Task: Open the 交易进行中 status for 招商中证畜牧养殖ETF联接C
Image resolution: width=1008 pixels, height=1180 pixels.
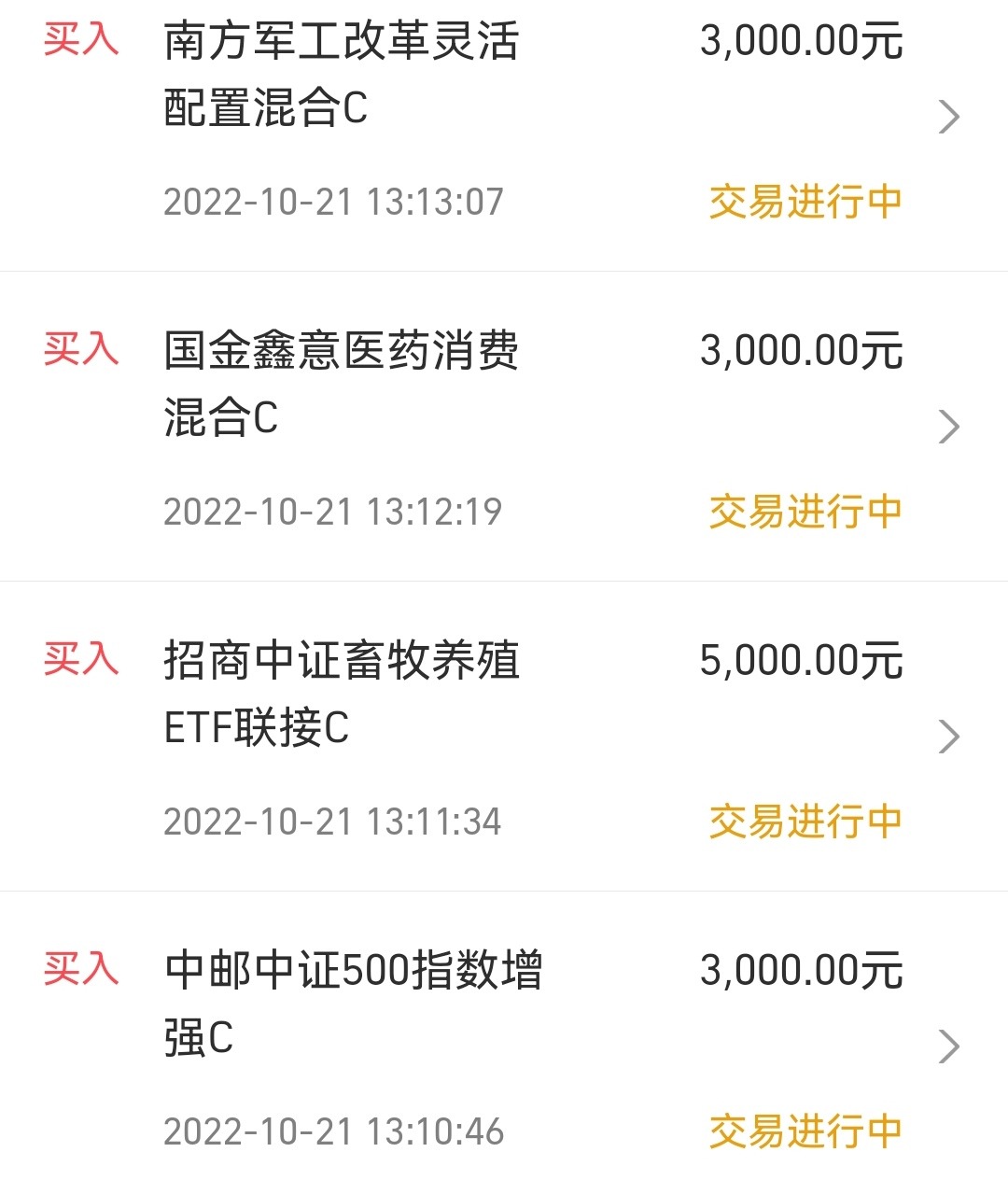Action: click(804, 822)
